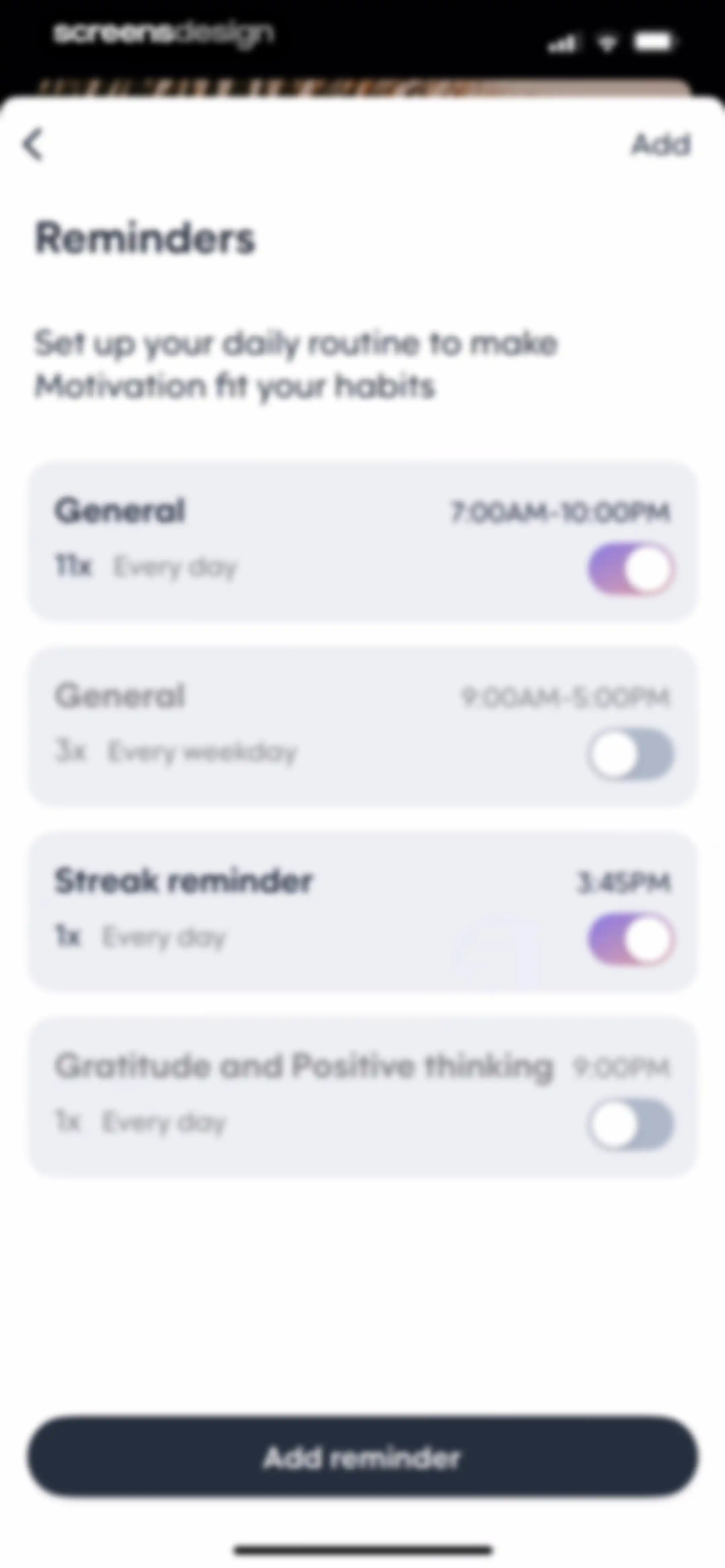Tap Add in the top bar

click(x=661, y=144)
